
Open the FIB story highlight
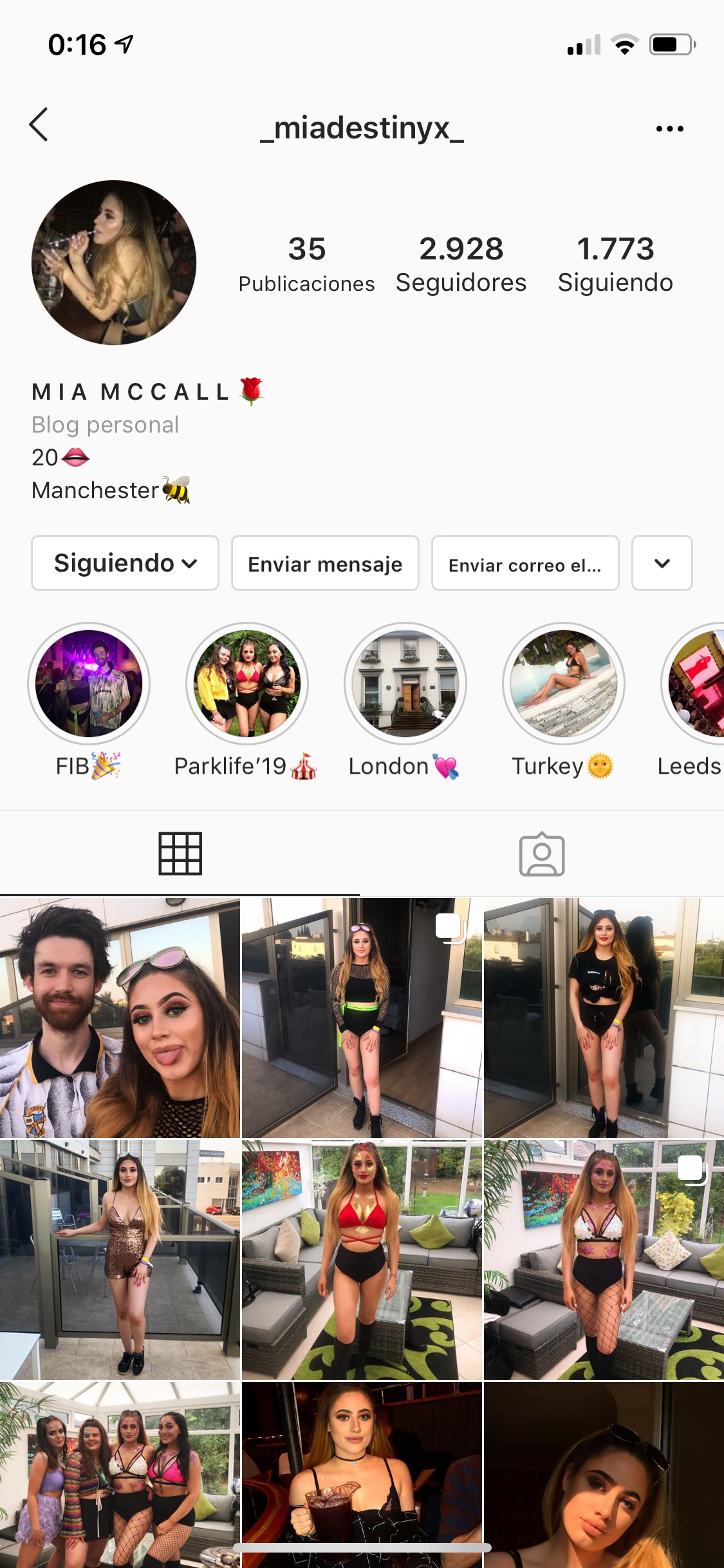click(89, 684)
